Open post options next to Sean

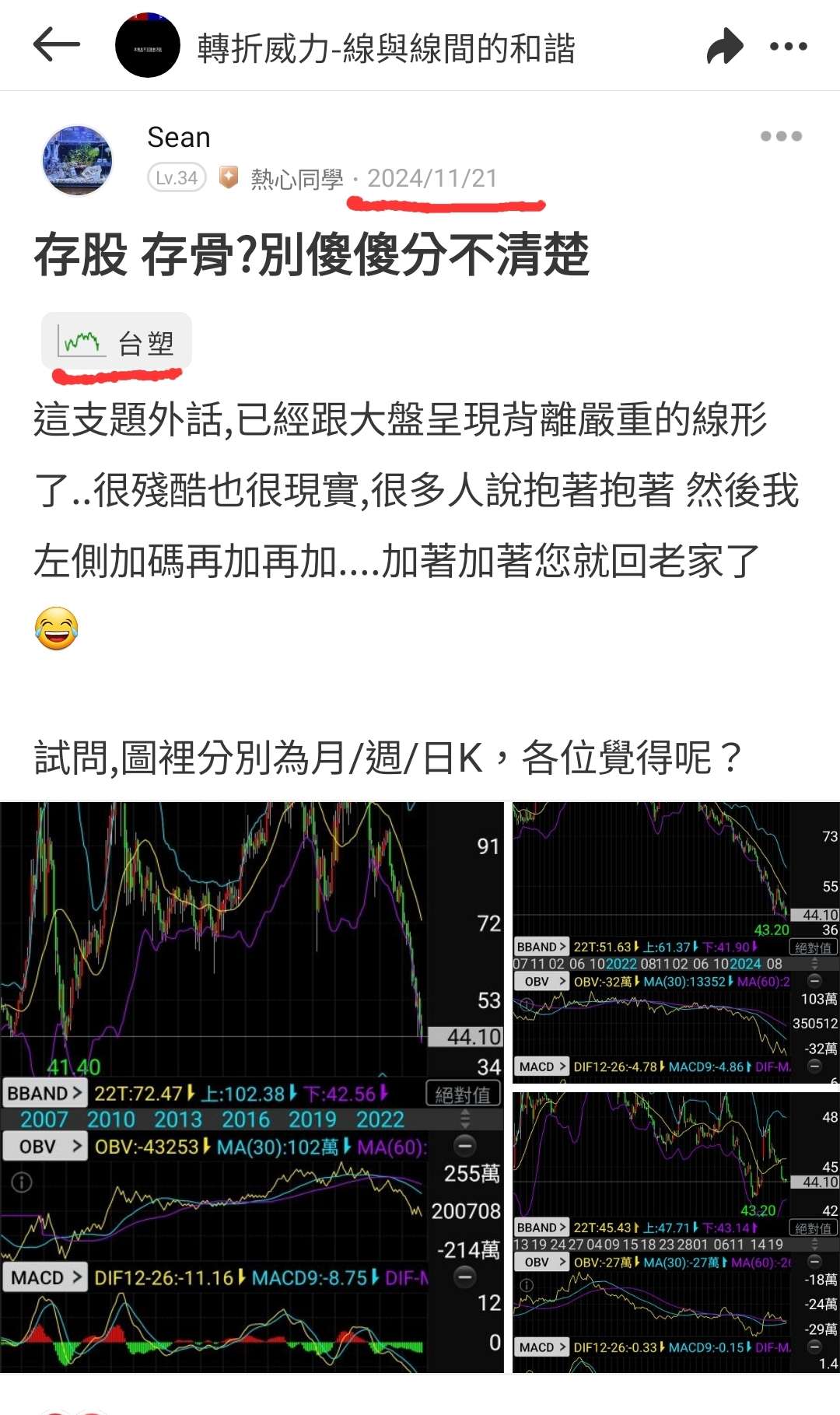click(x=781, y=136)
